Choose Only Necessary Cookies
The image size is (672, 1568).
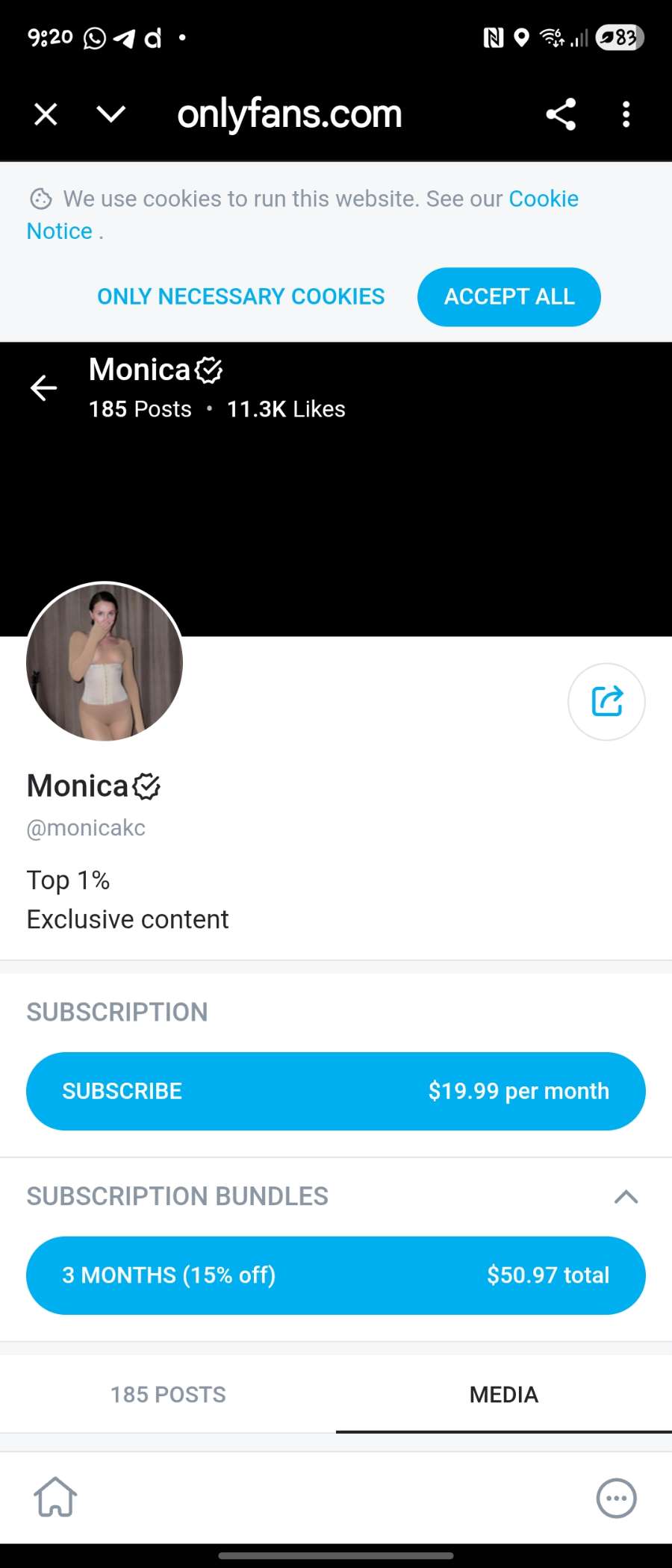(240, 296)
